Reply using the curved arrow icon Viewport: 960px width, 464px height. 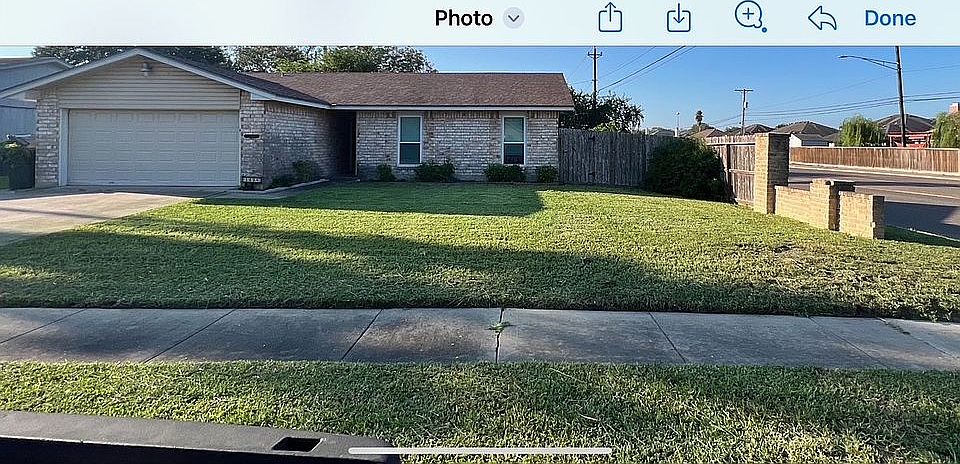[x=822, y=18]
